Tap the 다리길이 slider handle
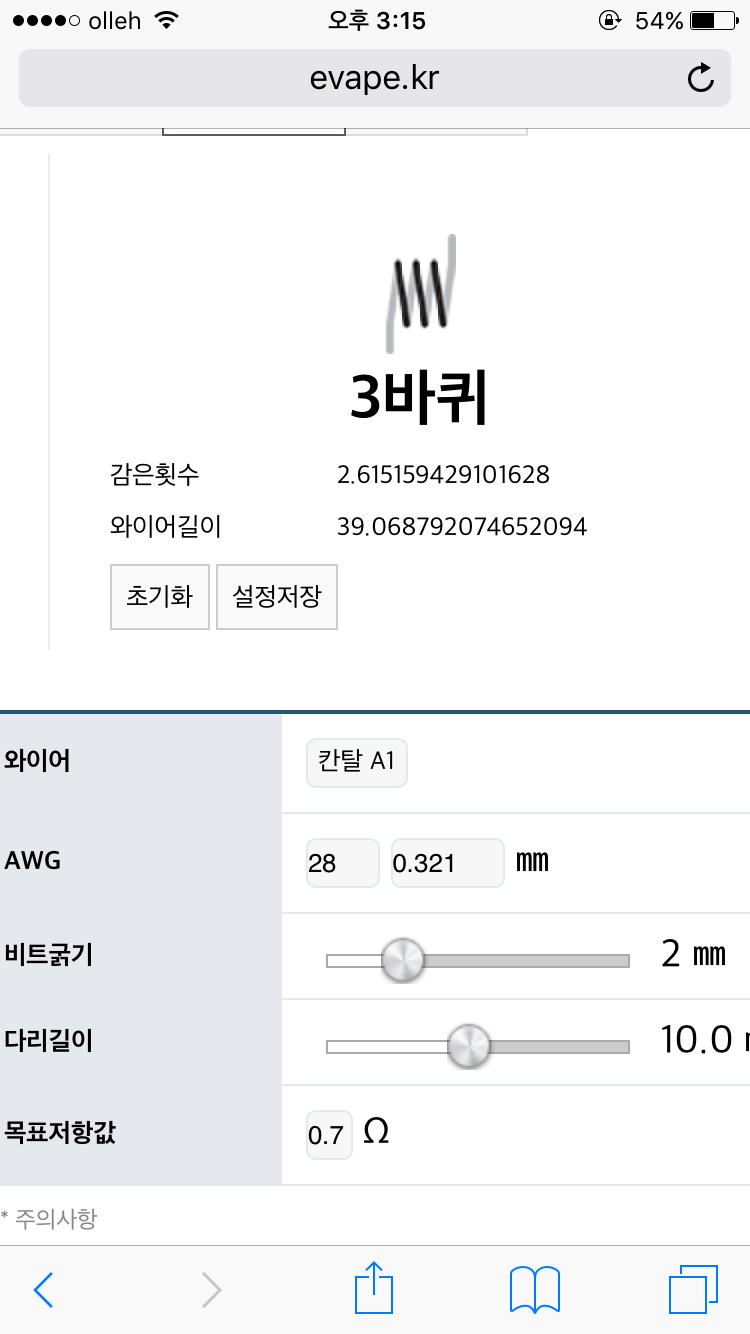Viewport: 750px width, 1334px height. pos(468,1046)
